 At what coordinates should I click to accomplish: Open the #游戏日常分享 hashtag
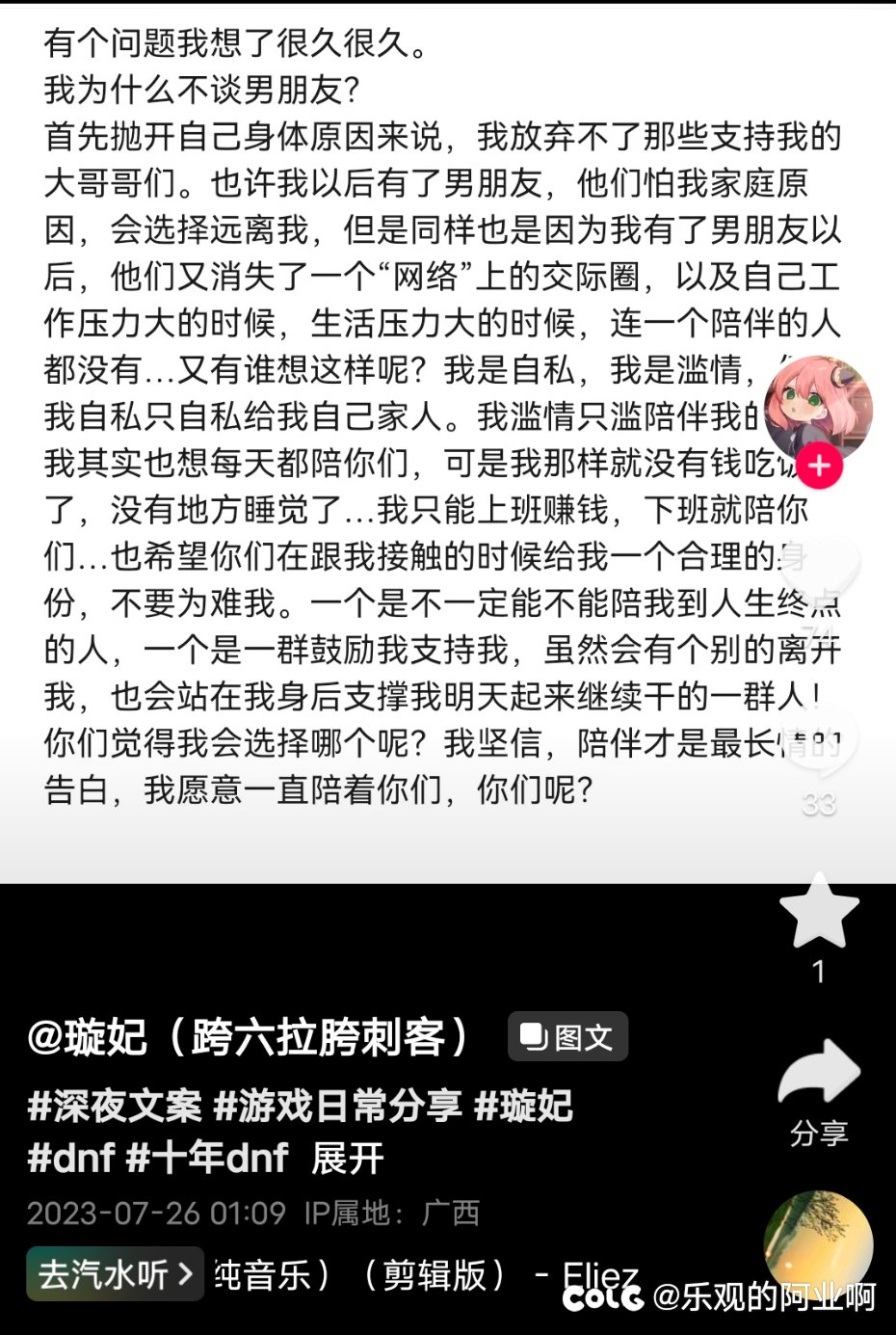point(337,1107)
